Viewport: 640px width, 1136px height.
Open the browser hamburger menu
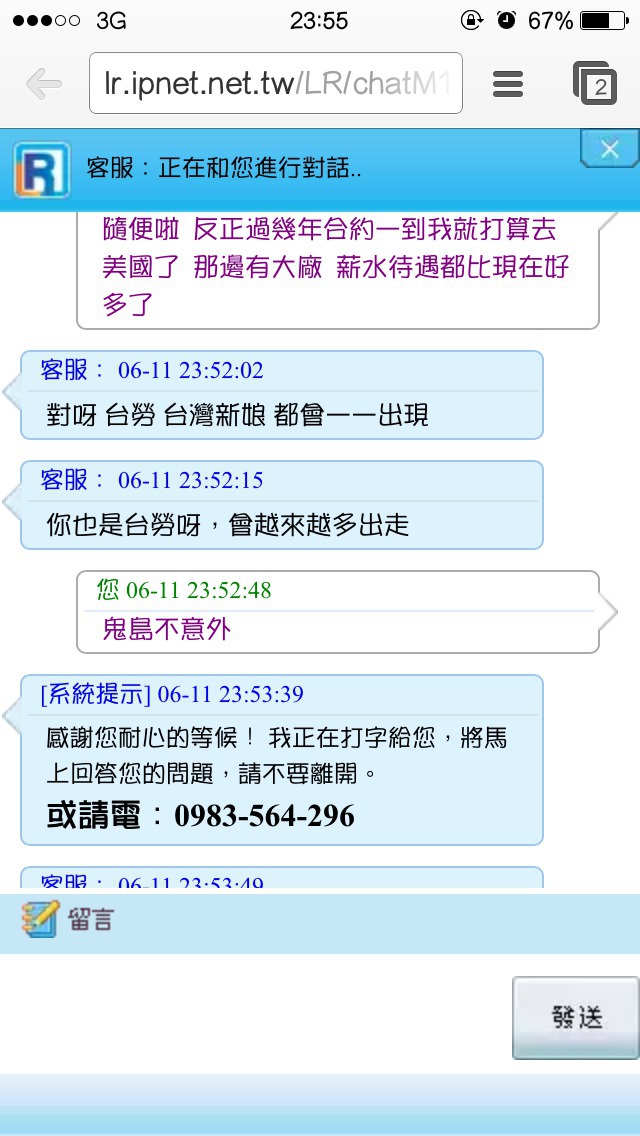click(507, 84)
